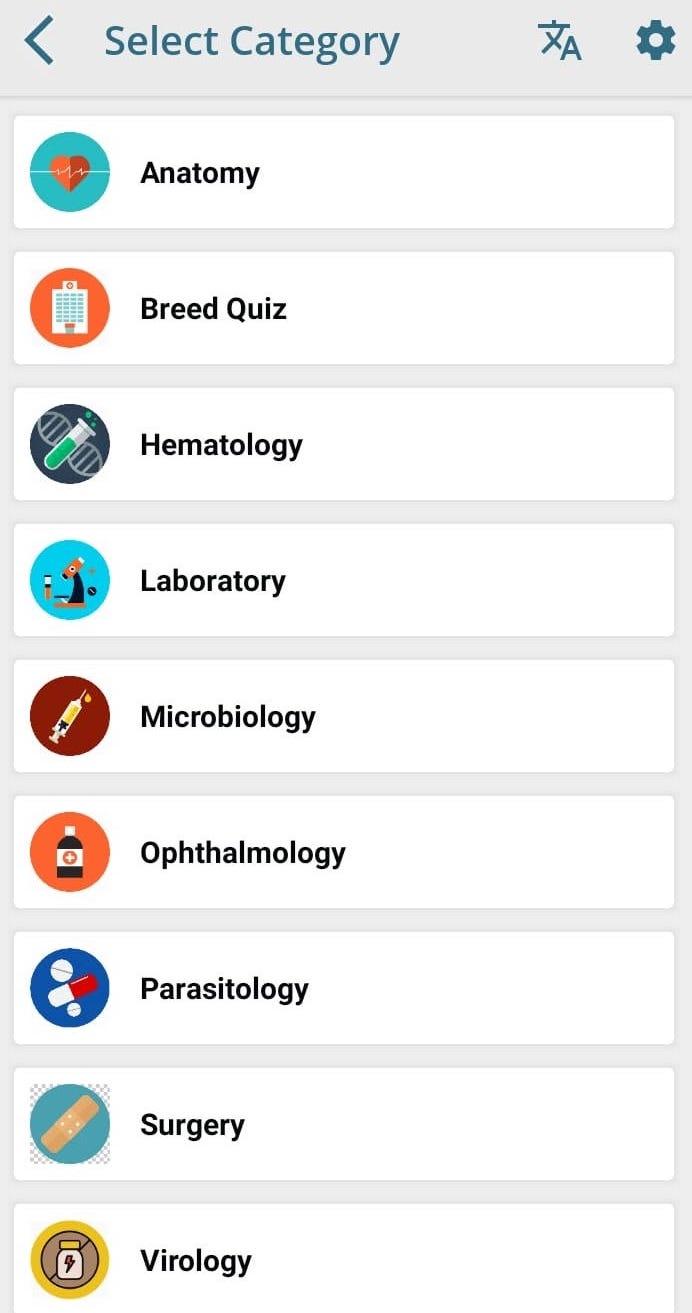This screenshot has width=692, height=1313.
Task: Open the Breed Quiz category
Action: (x=344, y=308)
